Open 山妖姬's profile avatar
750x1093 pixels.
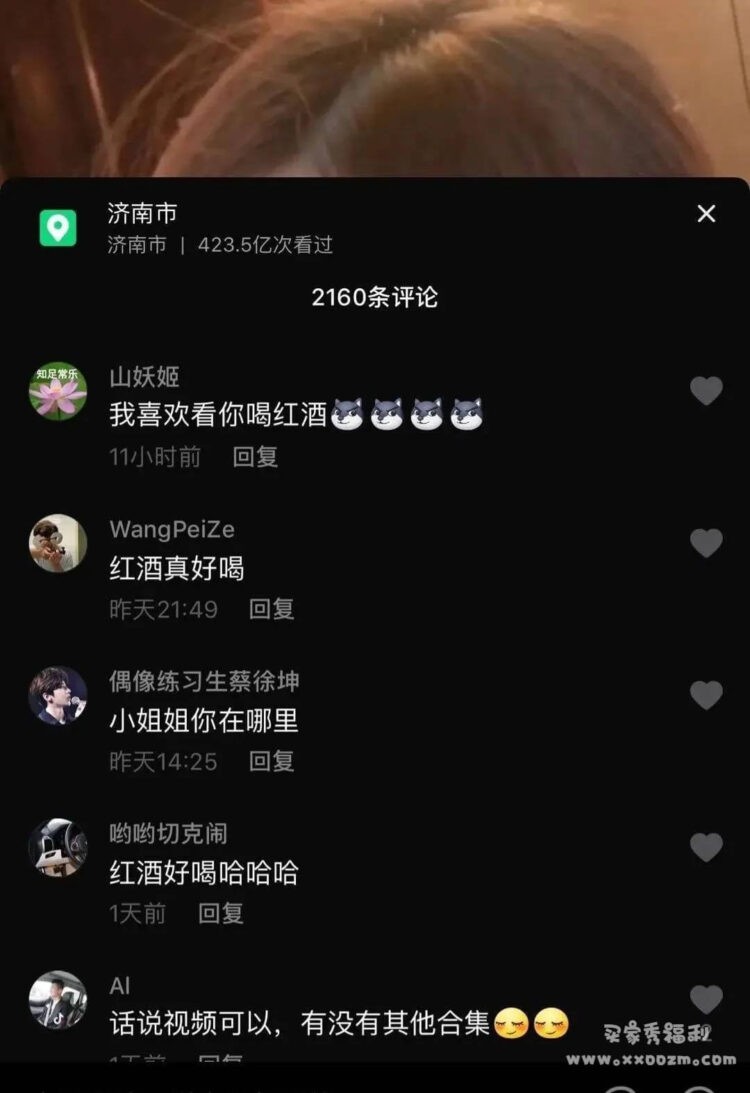(x=58, y=391)
